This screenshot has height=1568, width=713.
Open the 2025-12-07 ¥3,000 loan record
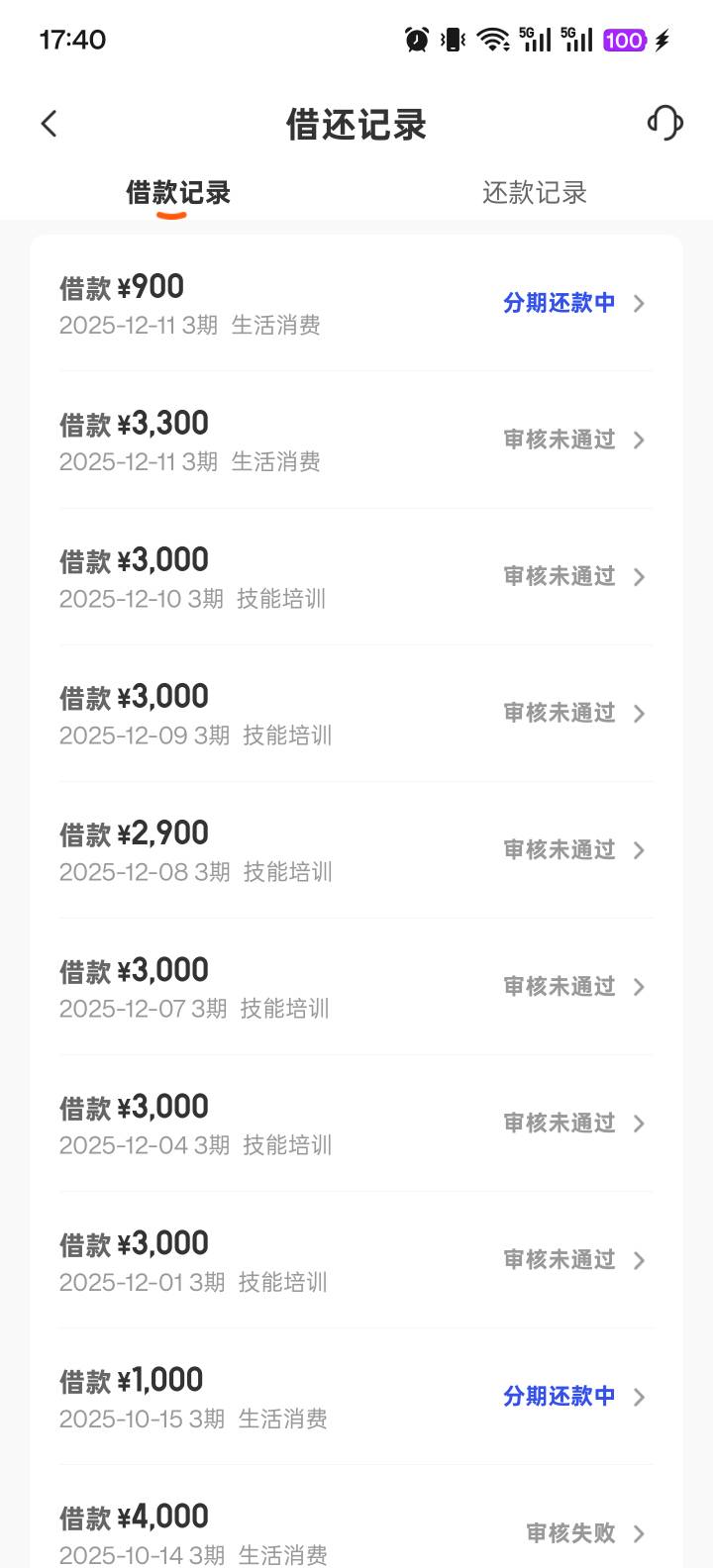point(356,987)
